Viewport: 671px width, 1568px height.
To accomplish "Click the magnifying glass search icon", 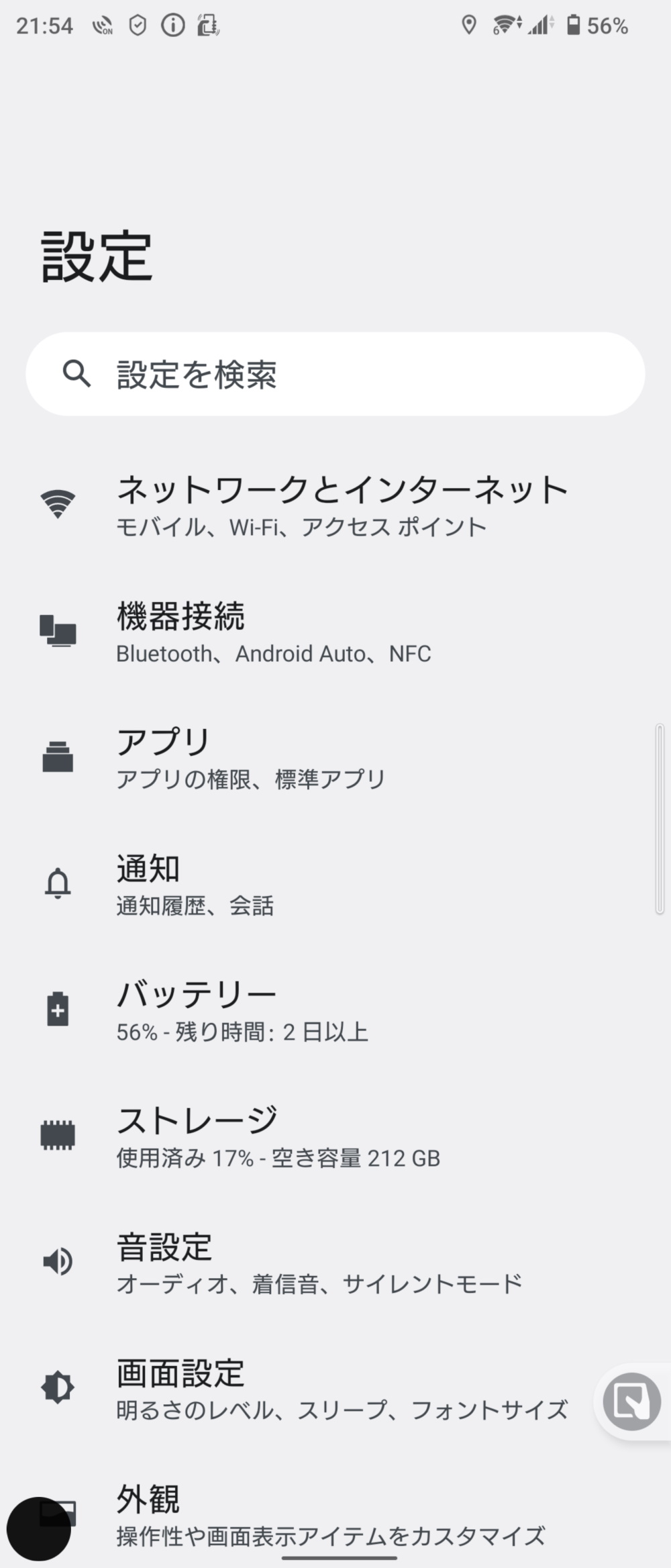I will click(76, 374).
